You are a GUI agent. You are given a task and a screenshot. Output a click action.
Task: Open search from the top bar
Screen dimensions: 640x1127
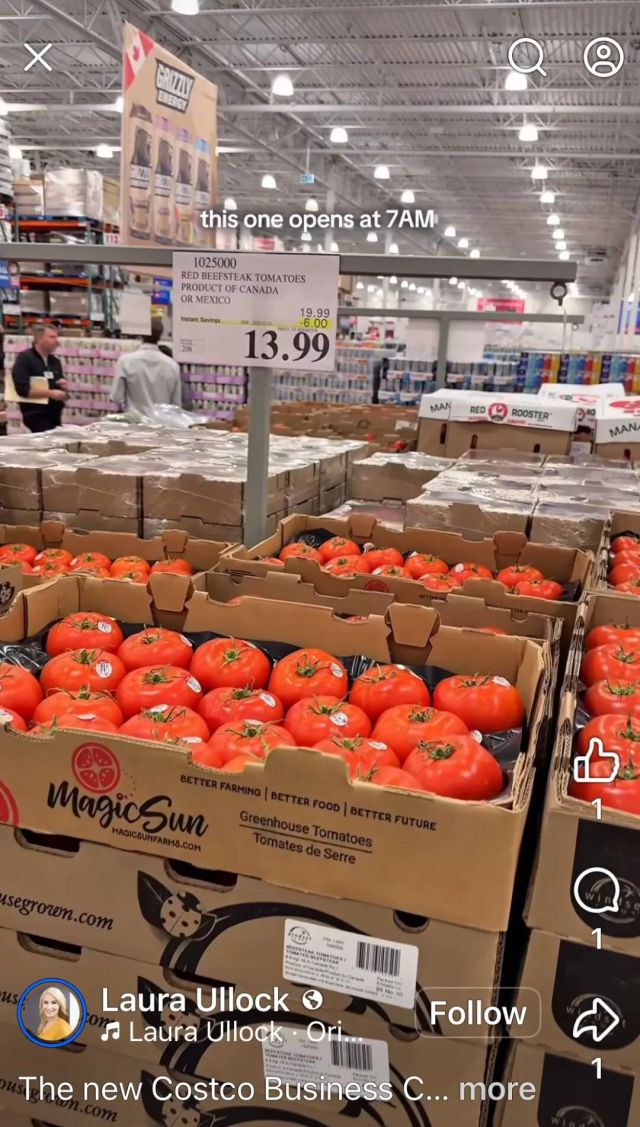click(526, 58)
